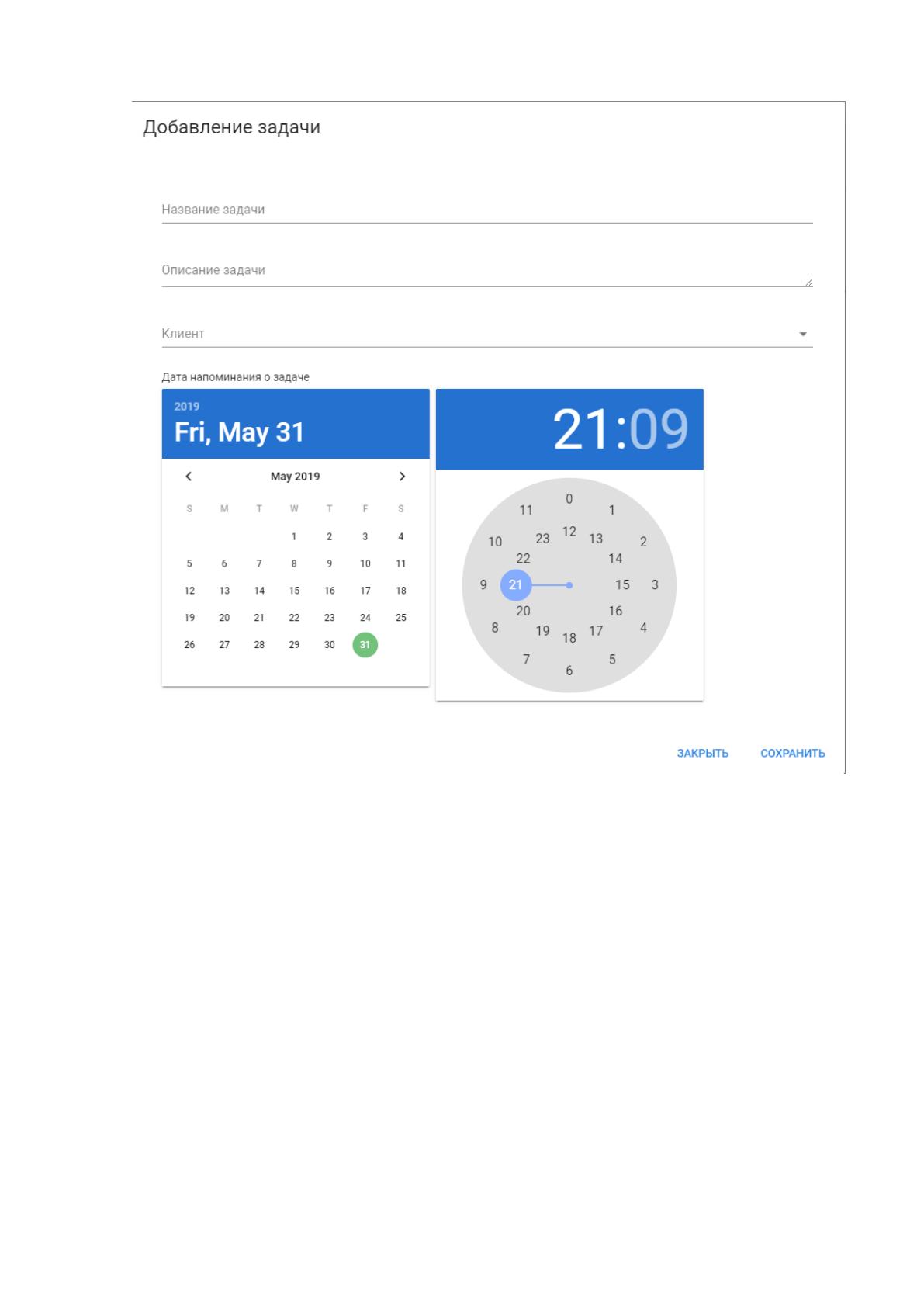Screen dimensions: 924x1307
Task: Choose May 1 in the calendar
Action: click(x=294, y=536)
